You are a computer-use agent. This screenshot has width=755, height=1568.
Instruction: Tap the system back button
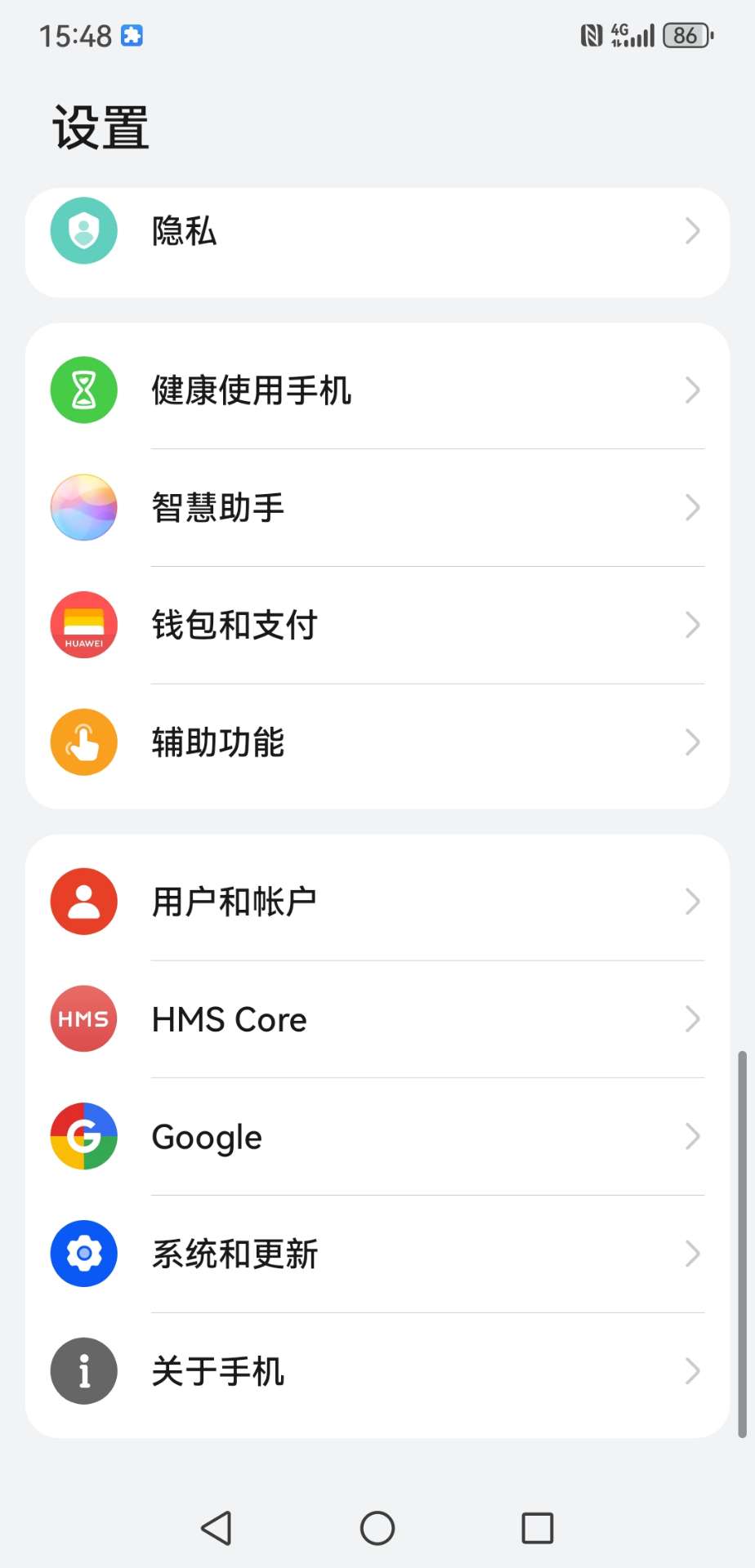pos(217,1528)
